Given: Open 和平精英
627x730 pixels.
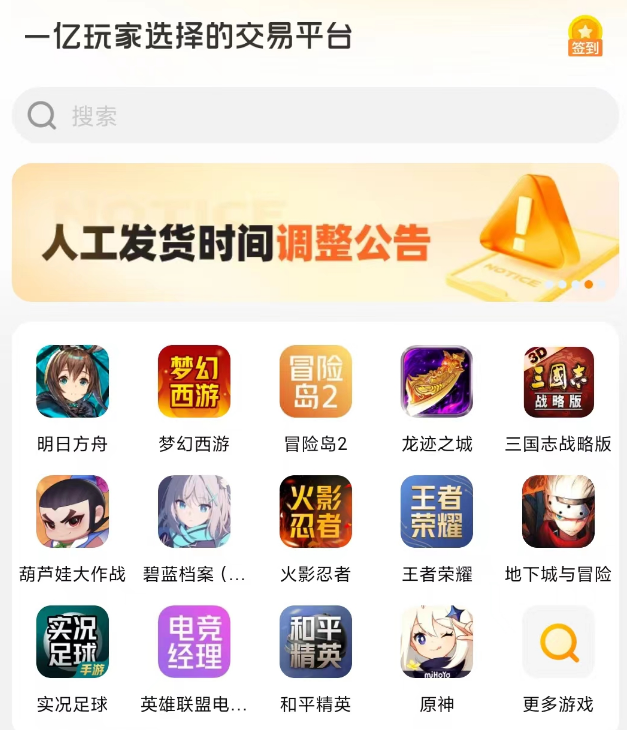Looking at the screenshot, I should [x=315, y=642].
